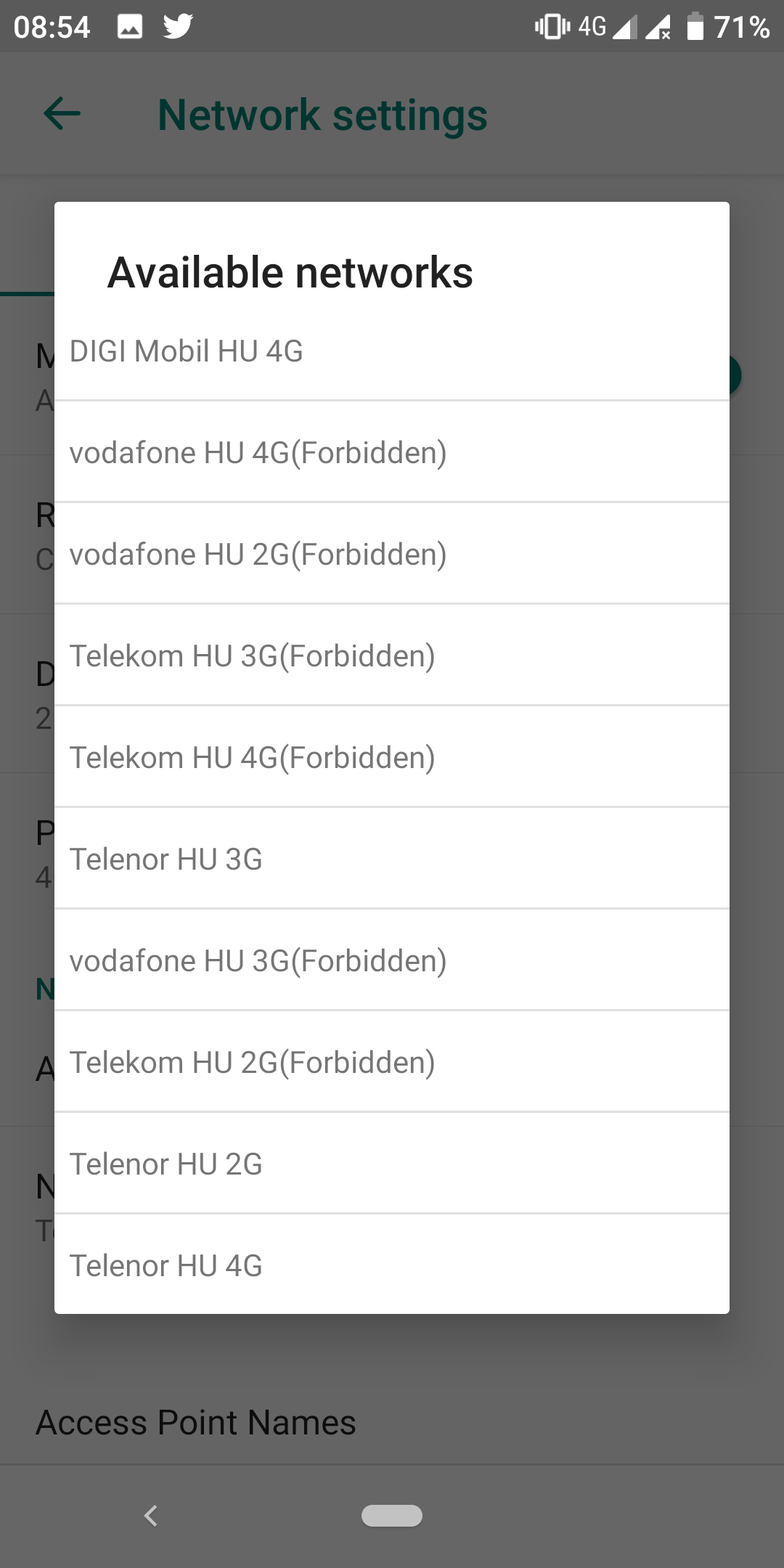Select Telekom HU 3G(Forbidden) network
784x1568 pixels.
click(x=391, y=656)
